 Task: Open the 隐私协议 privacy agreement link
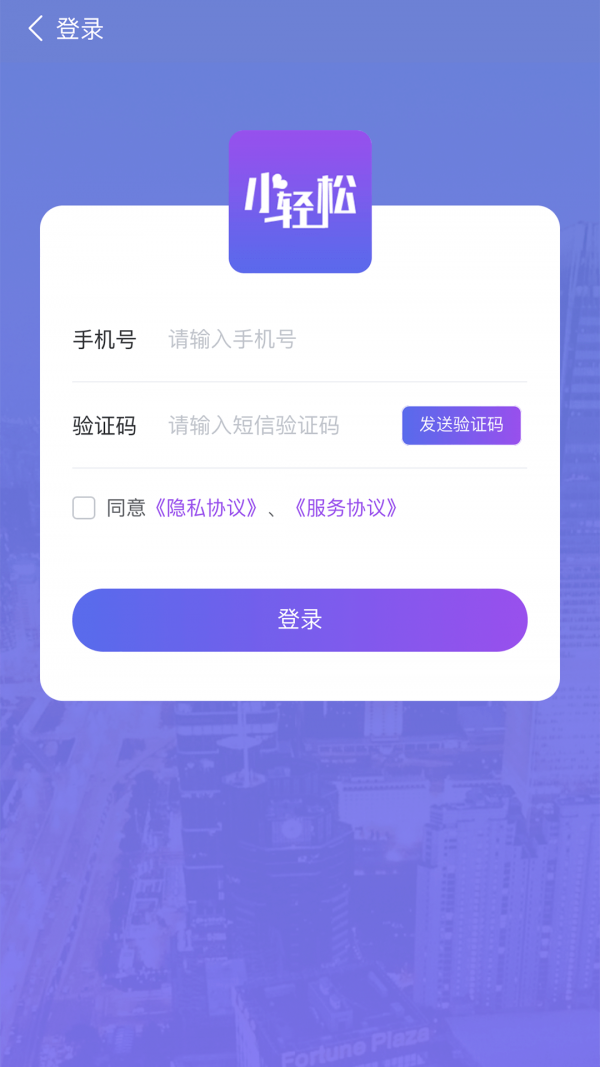point(207,508)
